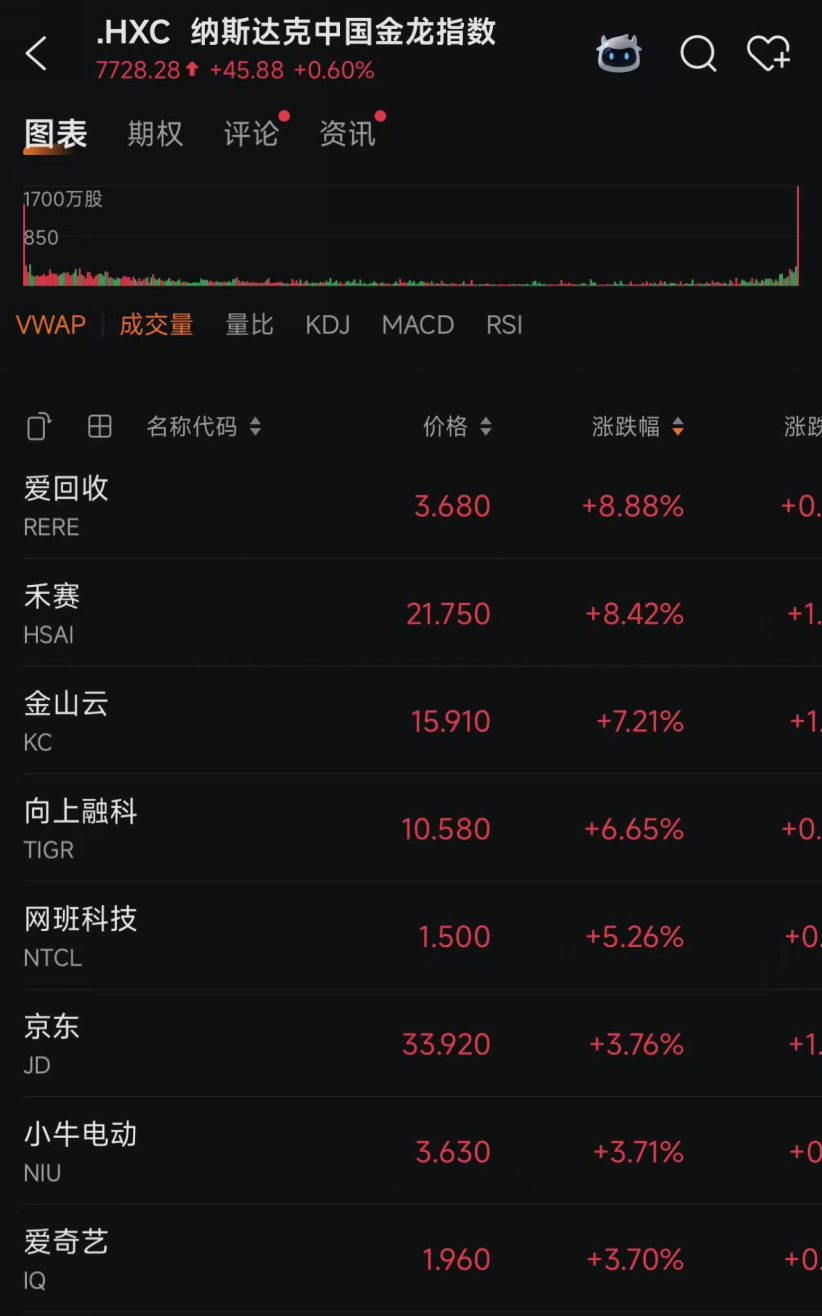Tap the grid layout icon in the list header

[x=100, y=427]
